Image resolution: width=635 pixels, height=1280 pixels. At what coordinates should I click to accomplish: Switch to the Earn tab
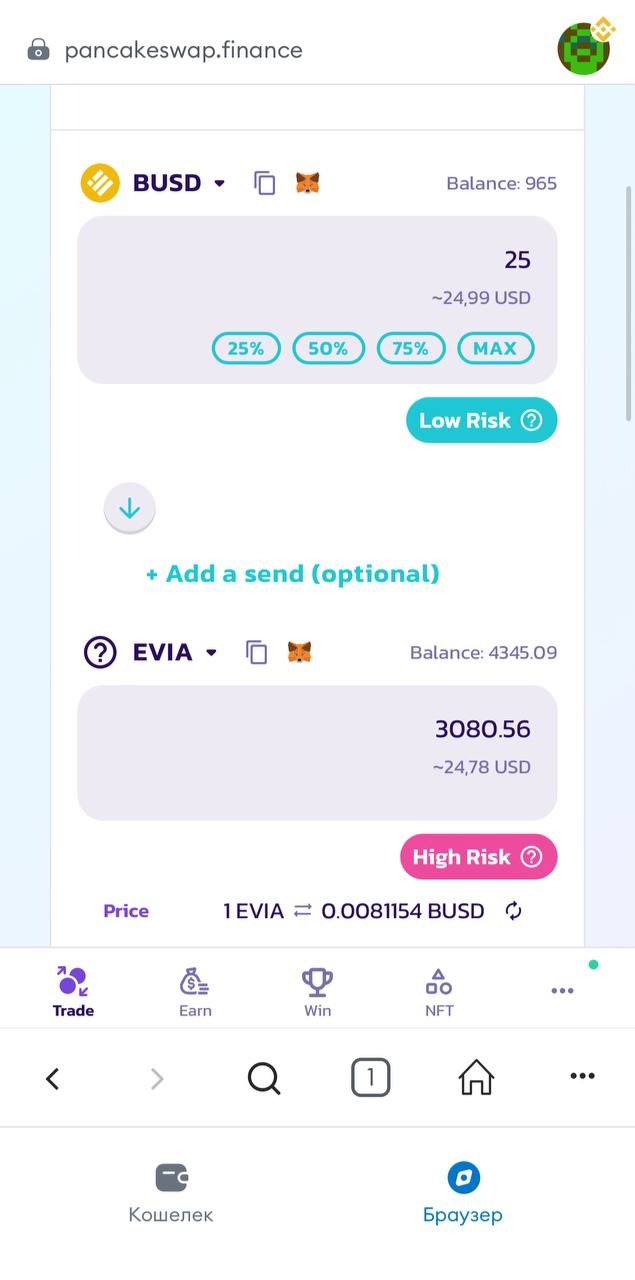coord(195,992)
